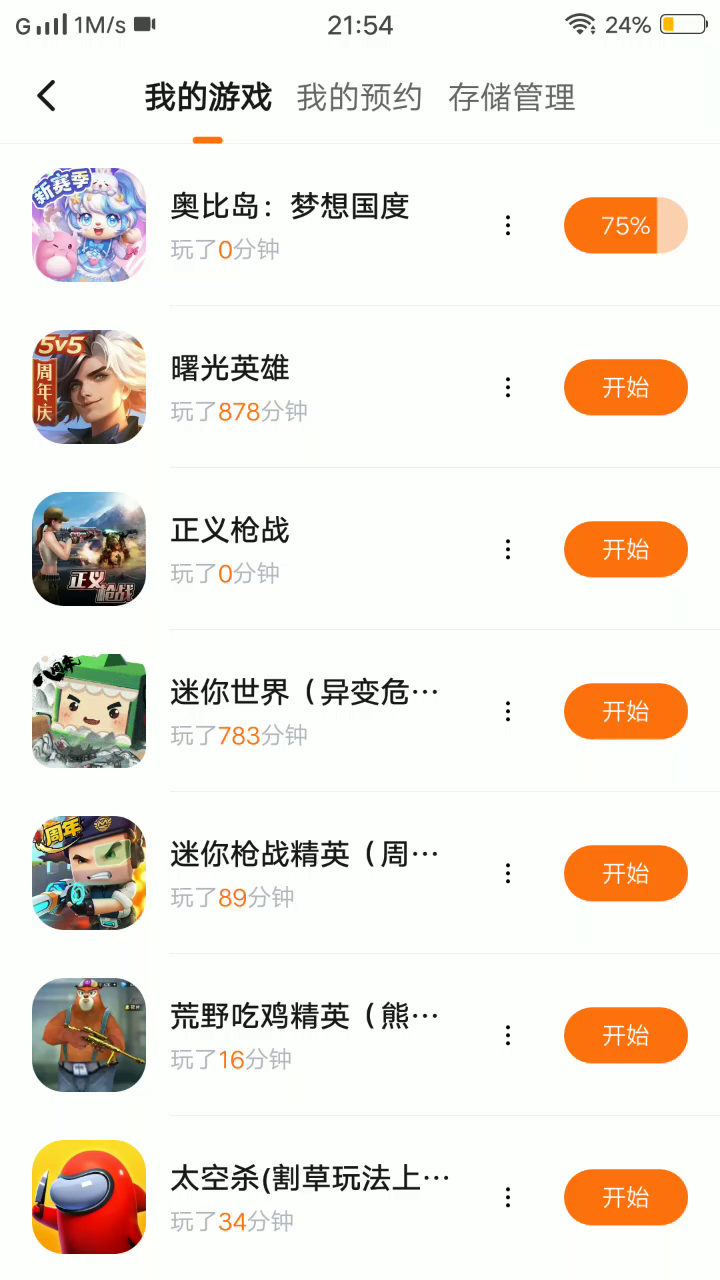This screenshot has height=1280, width=720.
Task: Open more options for 荒野吃鸡精英
Action: click(508, 1036)
